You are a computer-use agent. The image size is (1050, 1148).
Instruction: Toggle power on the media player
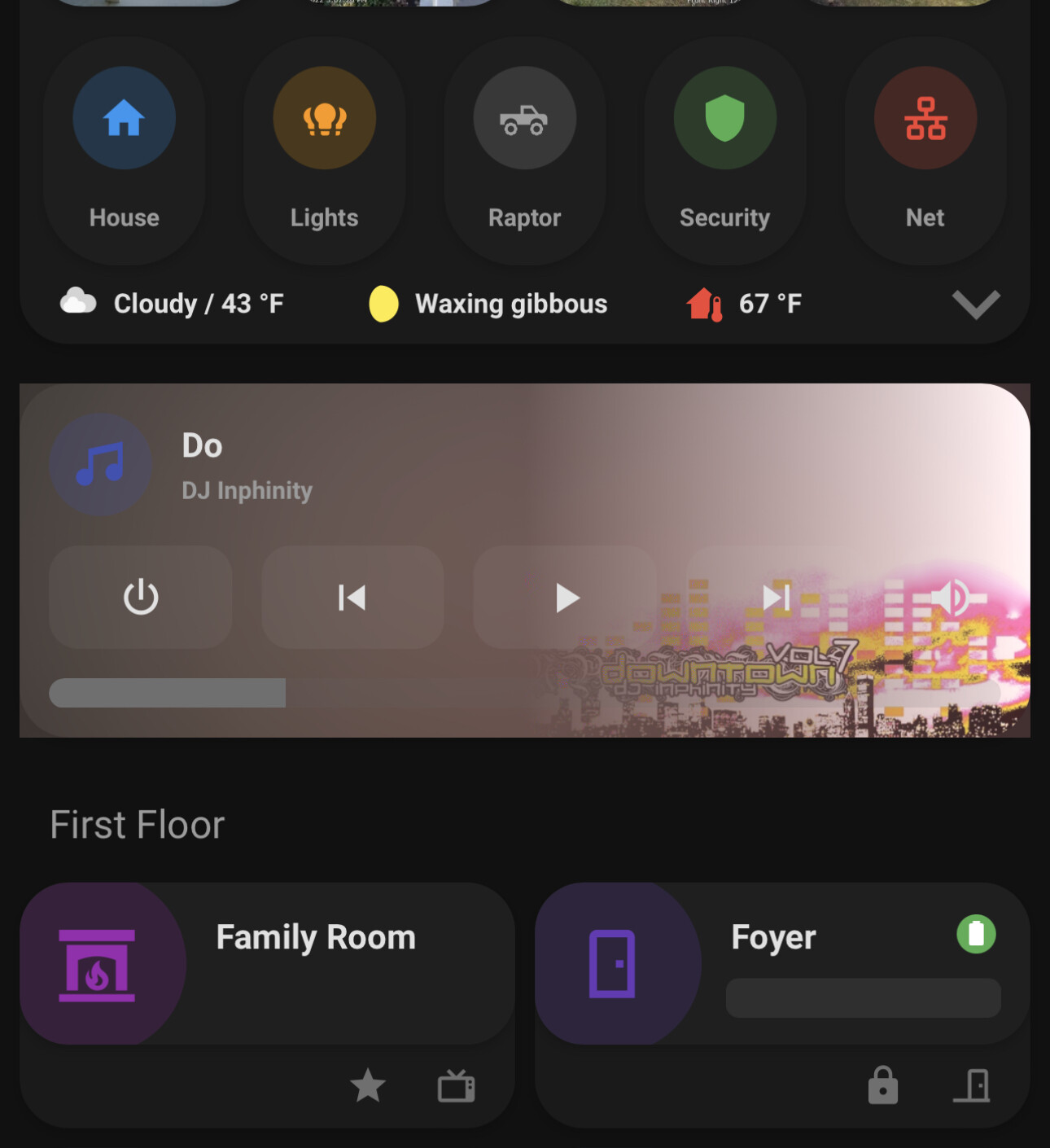[x=139, y=597]
